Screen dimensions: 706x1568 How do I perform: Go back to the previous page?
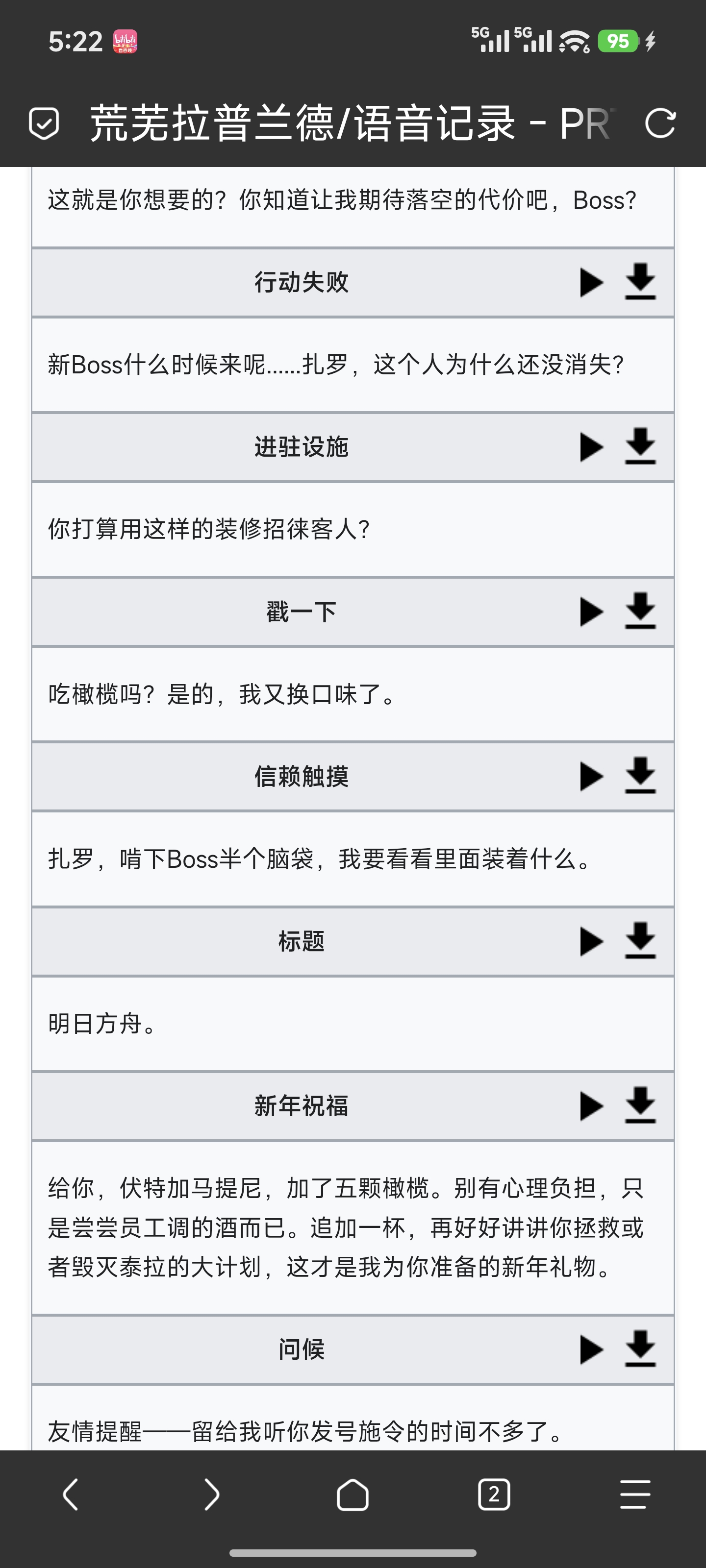point(71,1494)
